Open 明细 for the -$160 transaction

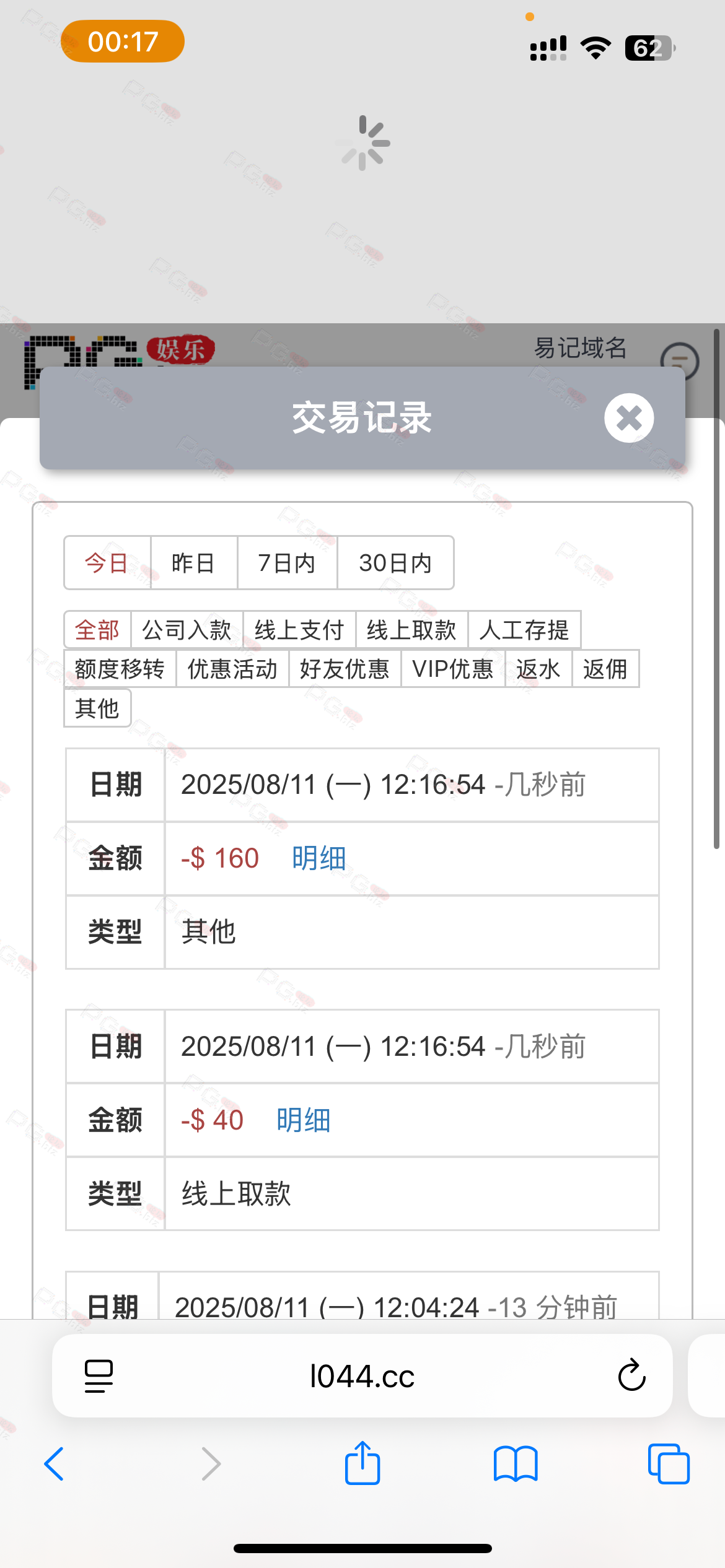[x=319, y=858]
